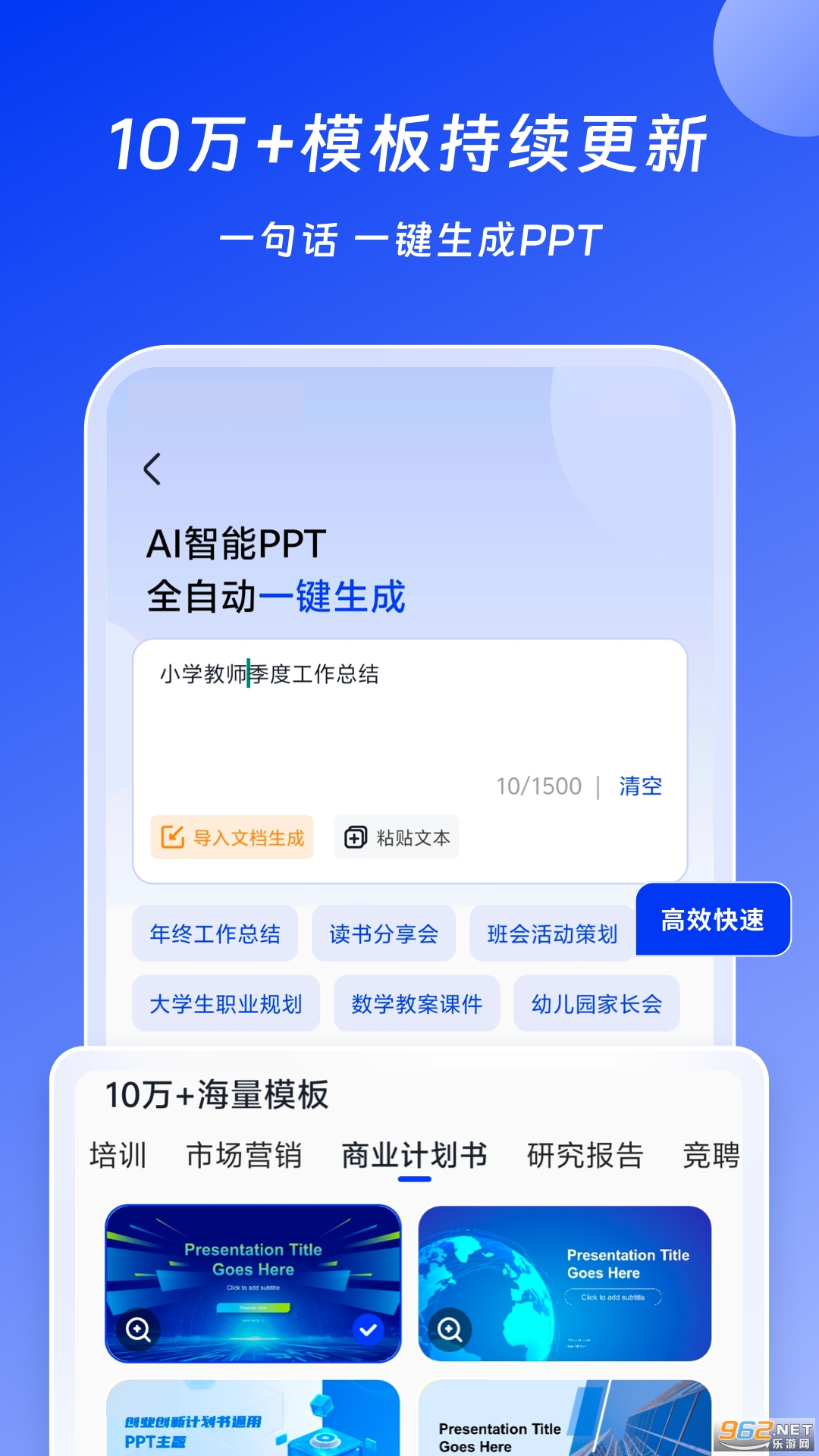Click the 导入文档生成 import document icon
The width and height of the screenshot is (819, 1456).
click(x=174, y=837)
